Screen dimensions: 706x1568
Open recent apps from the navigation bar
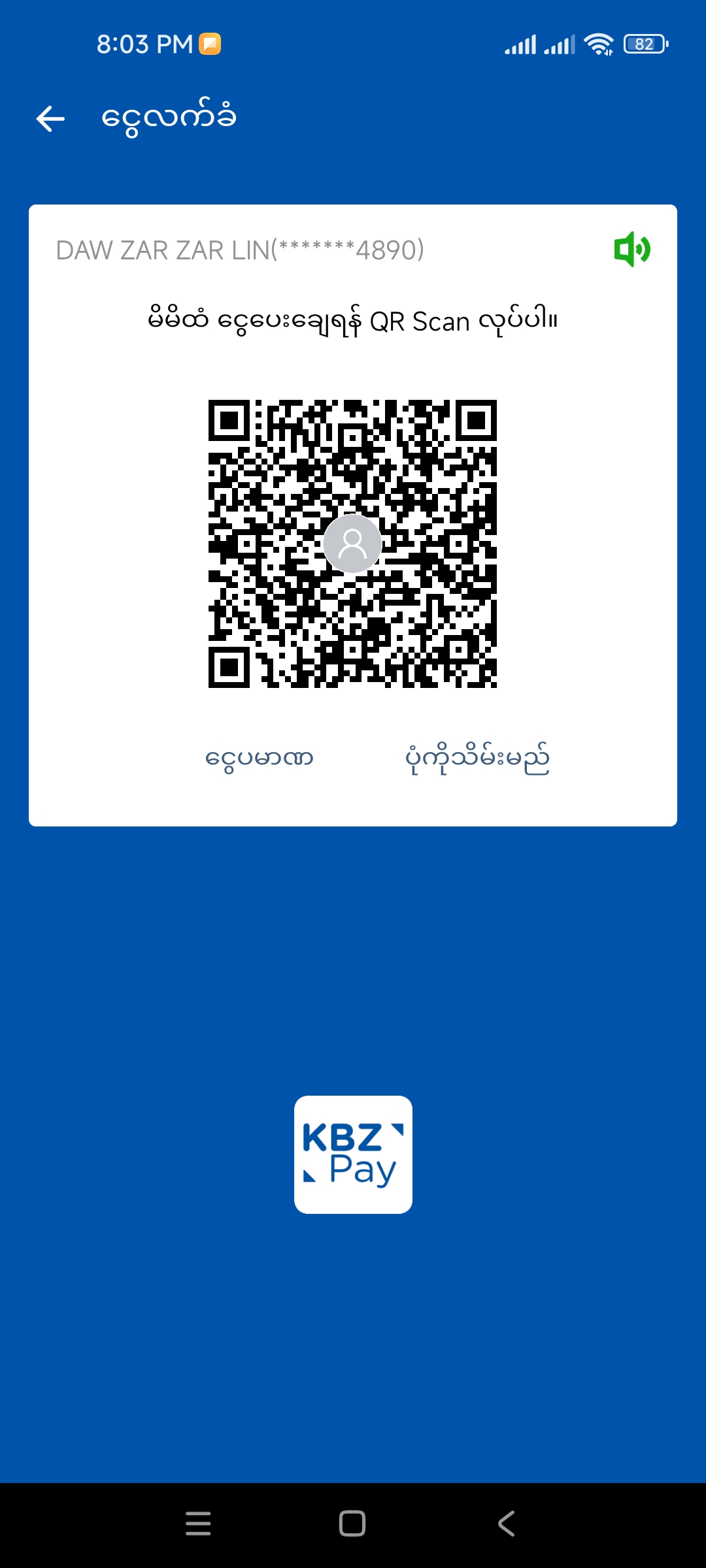click(198, 1524)
